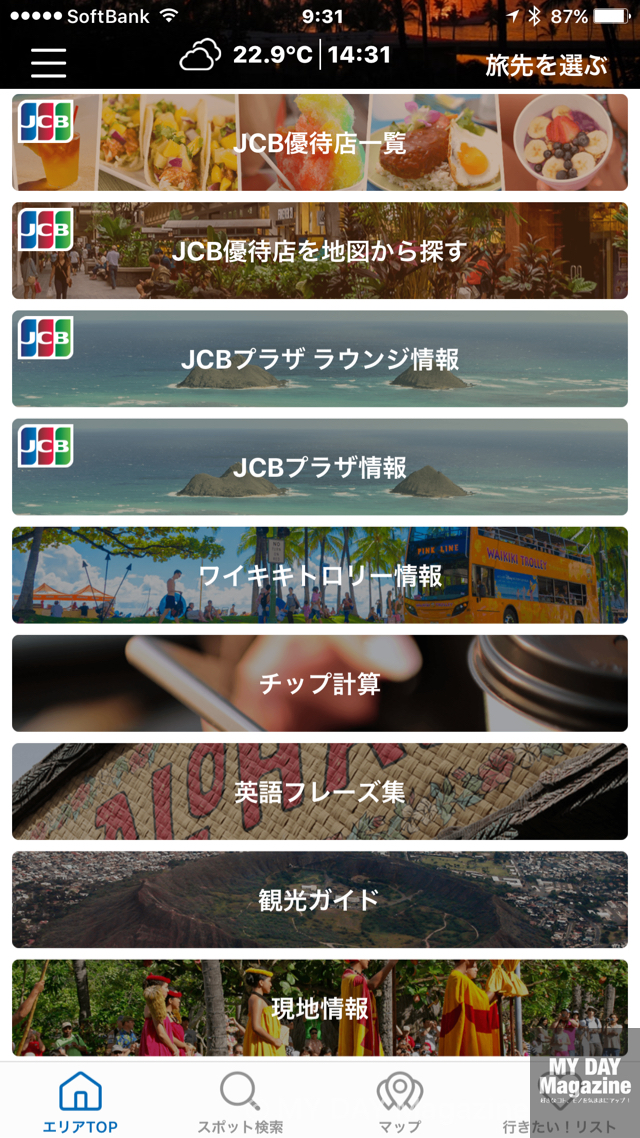The width and height of the screenshot is (640, 1138).
Task: Switch to the エリアTOP tab
Action: coord(80,1102)
